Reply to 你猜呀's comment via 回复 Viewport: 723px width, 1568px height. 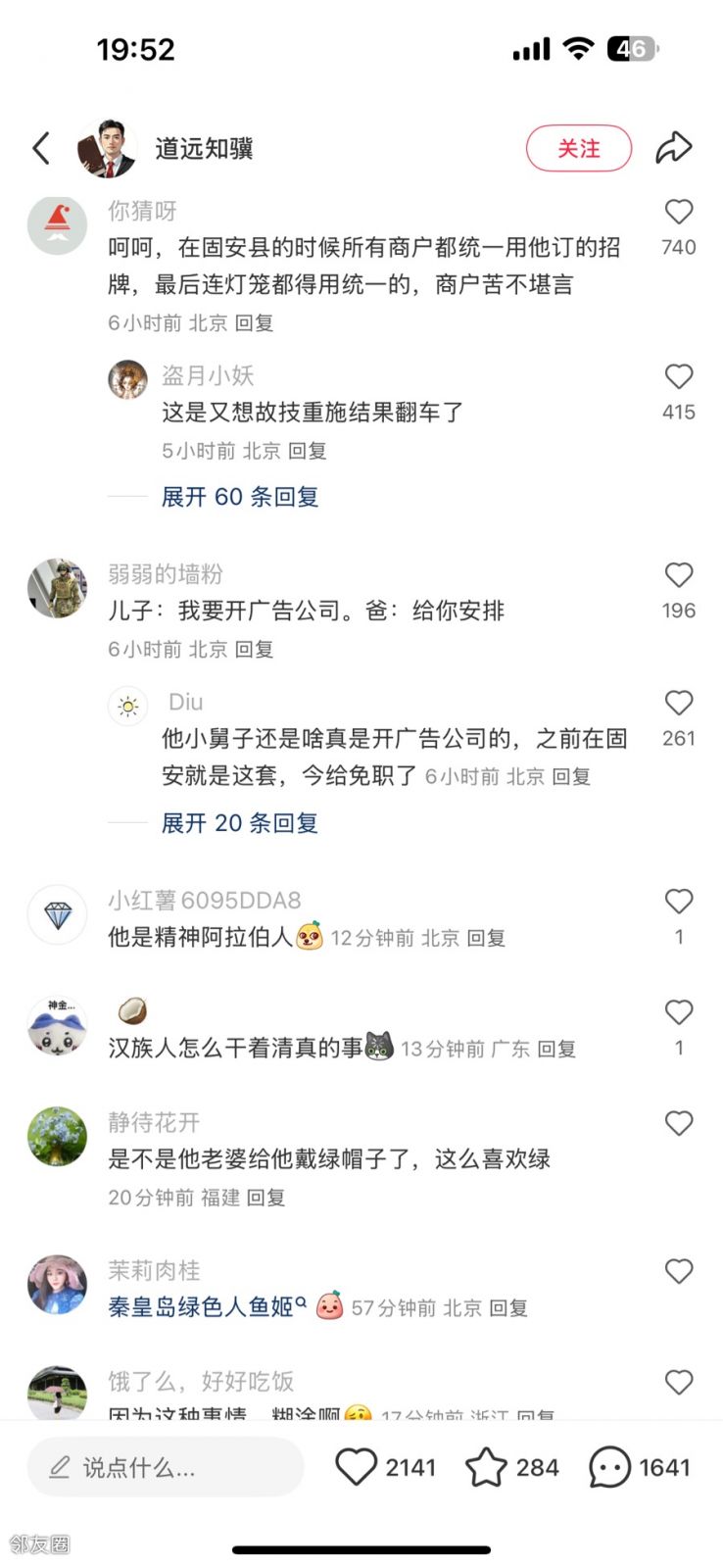254,322
